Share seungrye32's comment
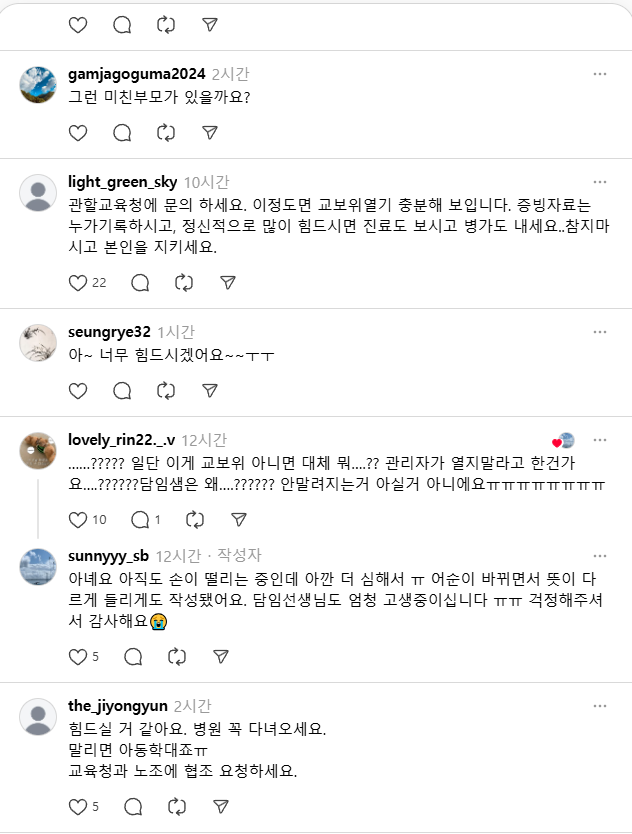 [x=210, y=390]
